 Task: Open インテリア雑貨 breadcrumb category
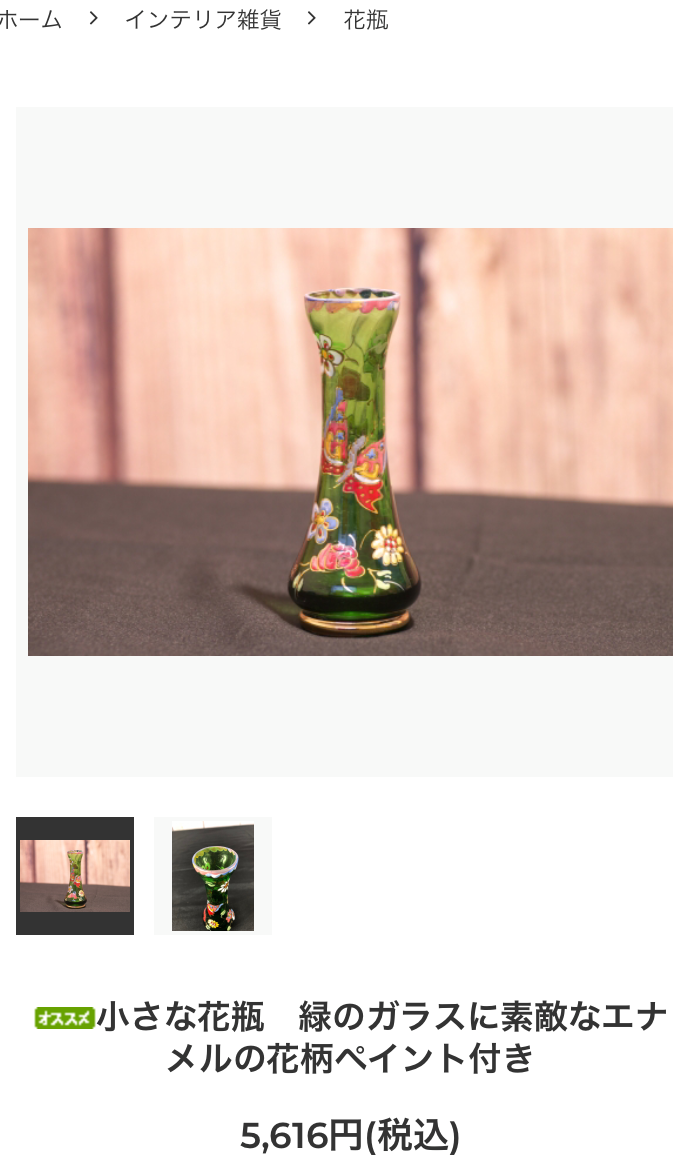(x=203, y=20)
